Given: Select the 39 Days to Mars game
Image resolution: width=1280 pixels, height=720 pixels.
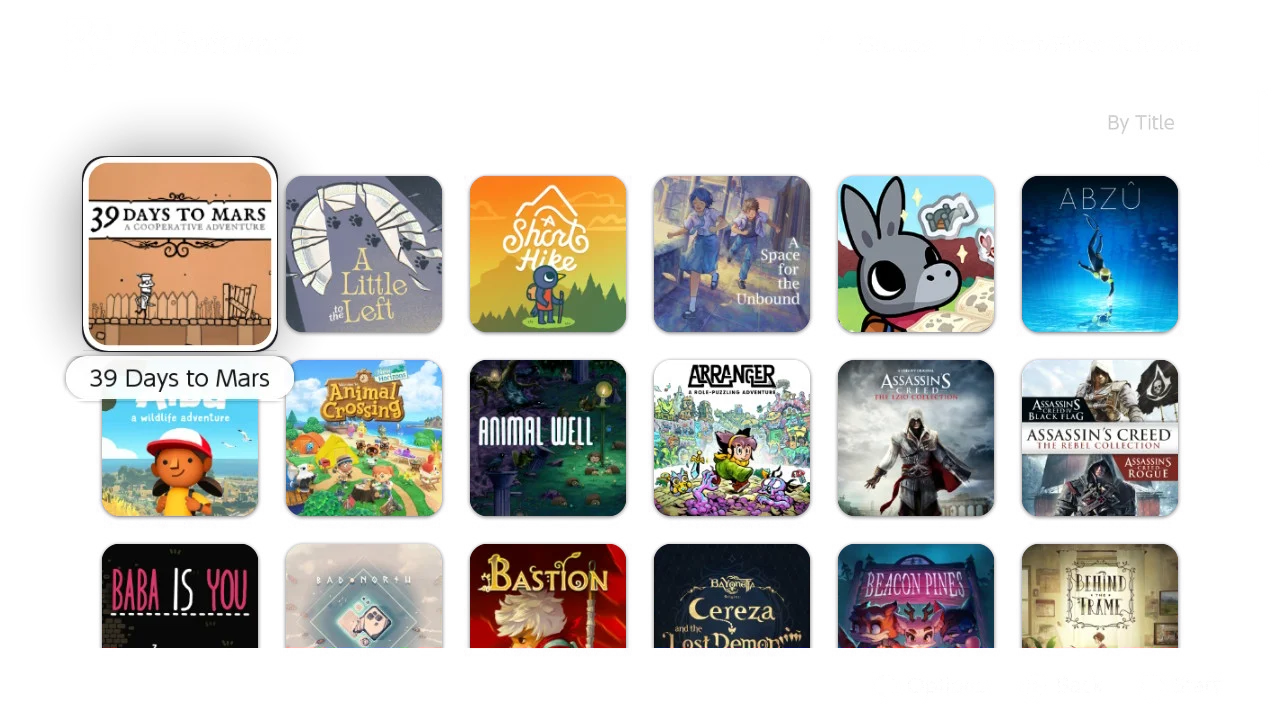Looking at the screenshot, I should [x=180, y=254].
